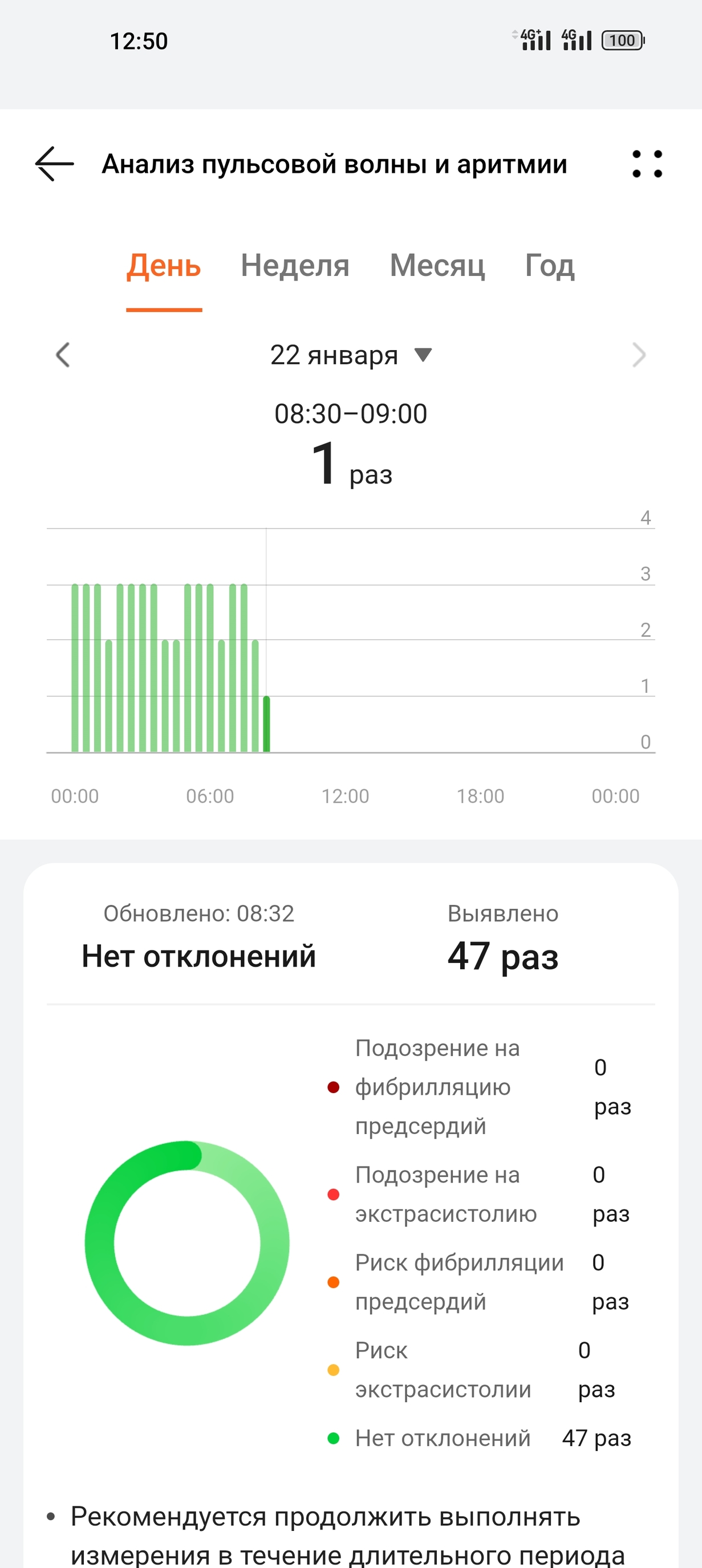Go to the next day
Viewport: 702px width, 1568px height.
tap(638, 355)
